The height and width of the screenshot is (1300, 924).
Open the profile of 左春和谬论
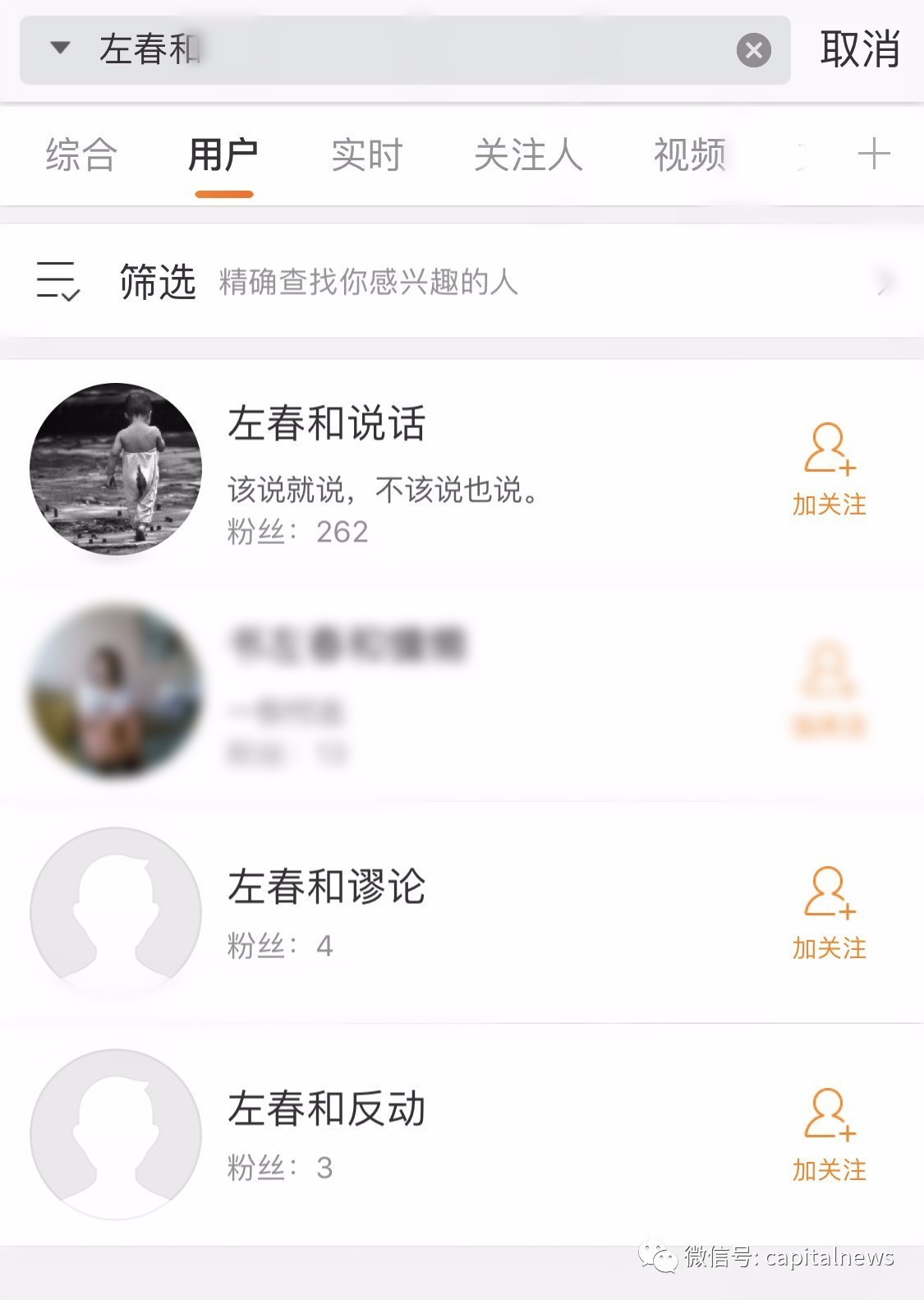click(326, 887)
